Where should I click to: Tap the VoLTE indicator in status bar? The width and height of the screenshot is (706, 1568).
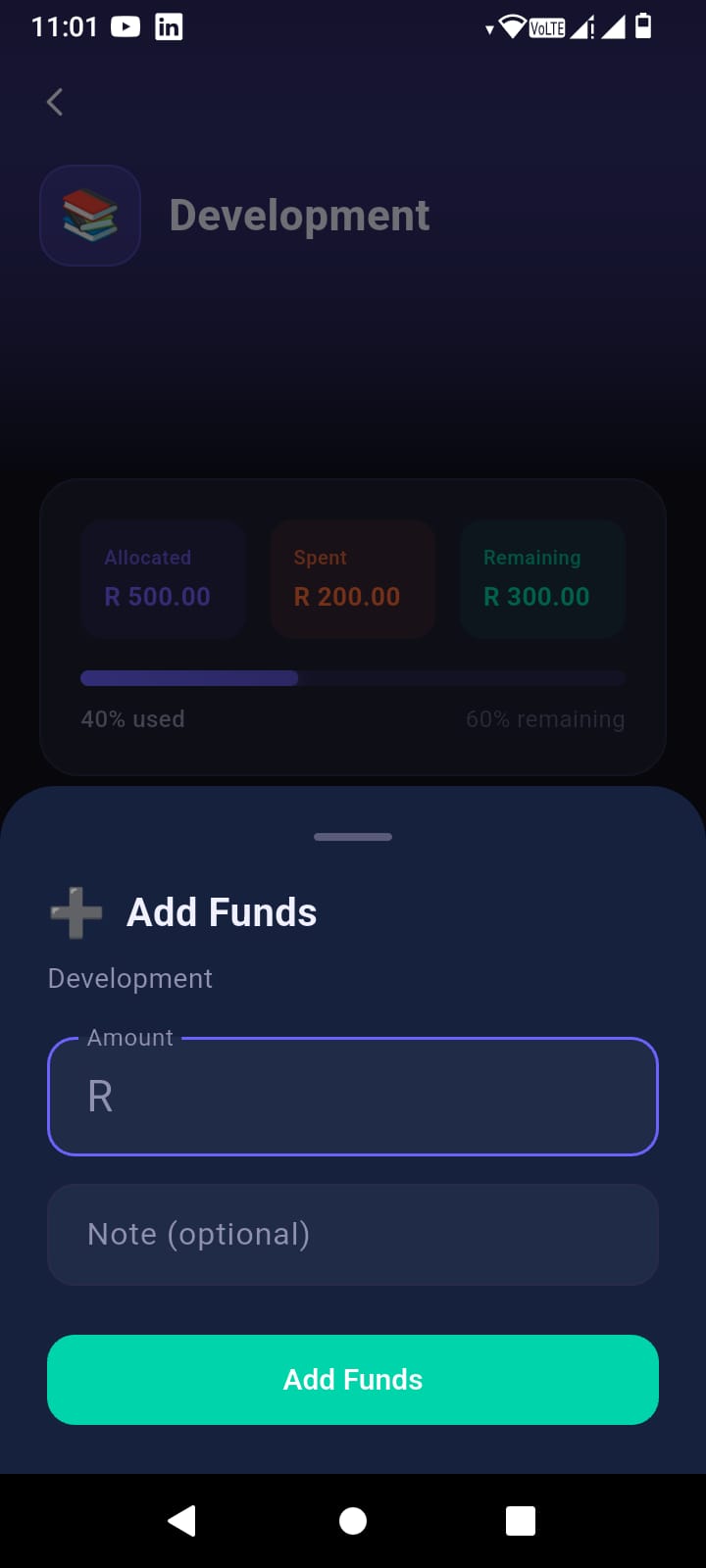549,26
